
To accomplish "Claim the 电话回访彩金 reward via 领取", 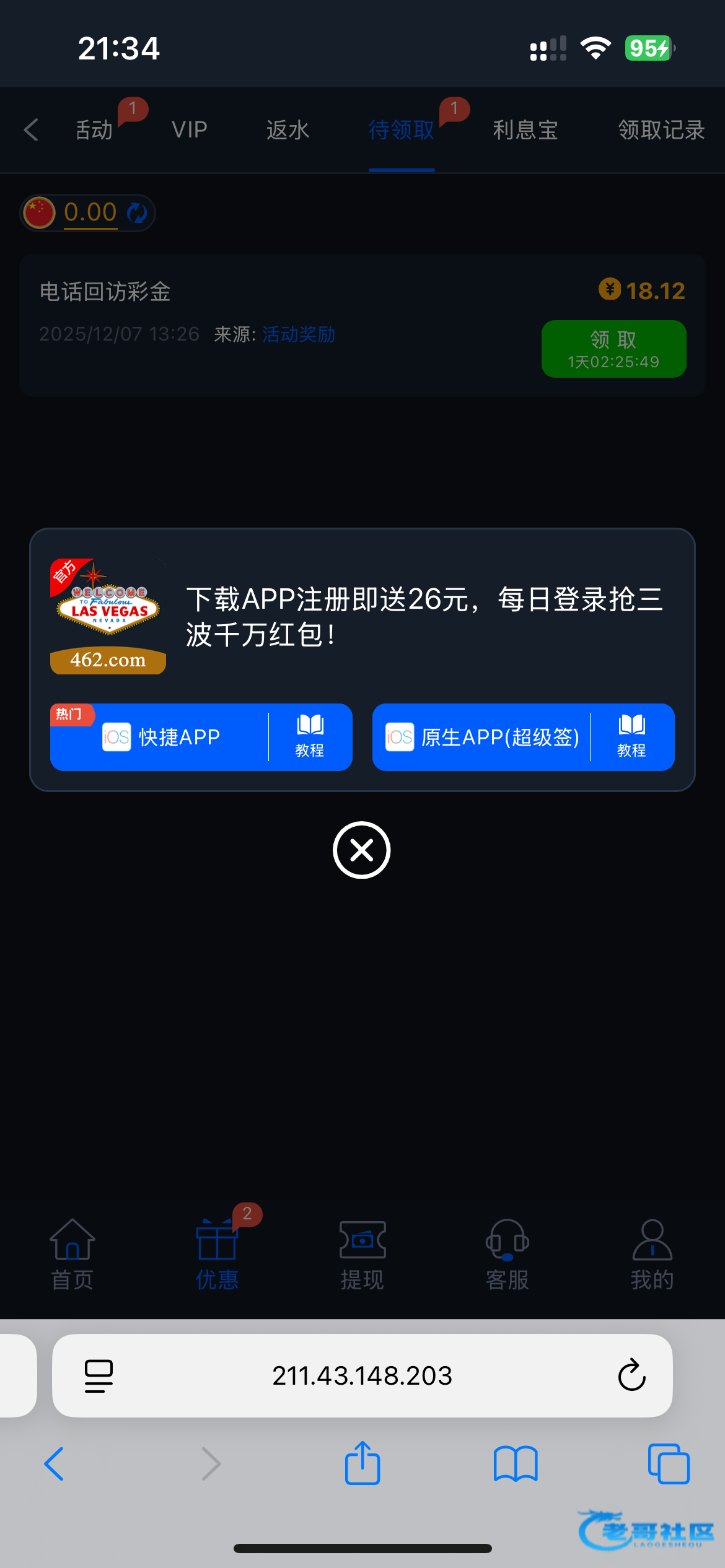I will [x=613, y=349].
